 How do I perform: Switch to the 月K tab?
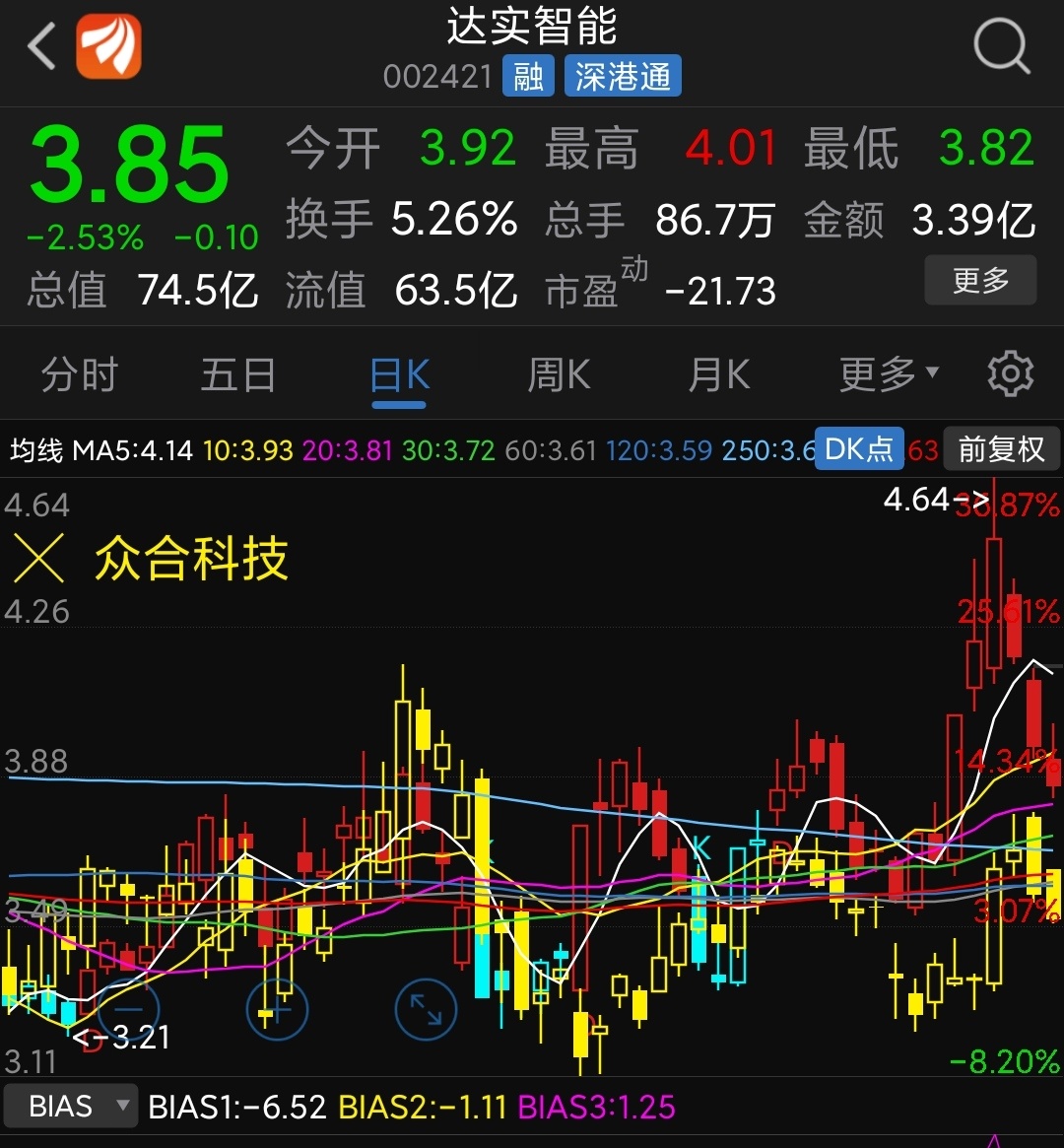[x=718, y=373]
